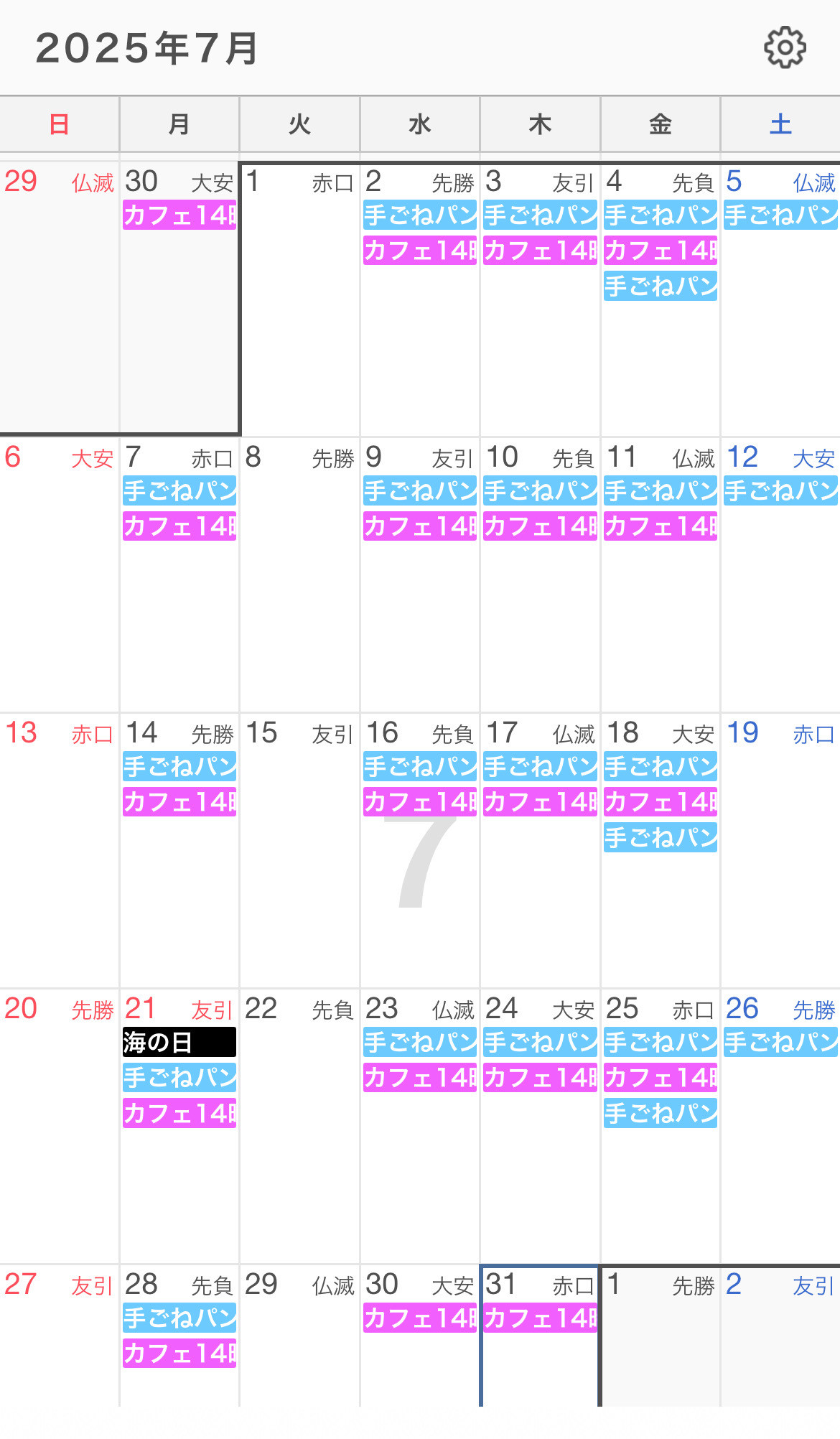Viewport: 840px width, 1439px height.
Task: Open the settings gear icon
Action: [x=785, y=48]
